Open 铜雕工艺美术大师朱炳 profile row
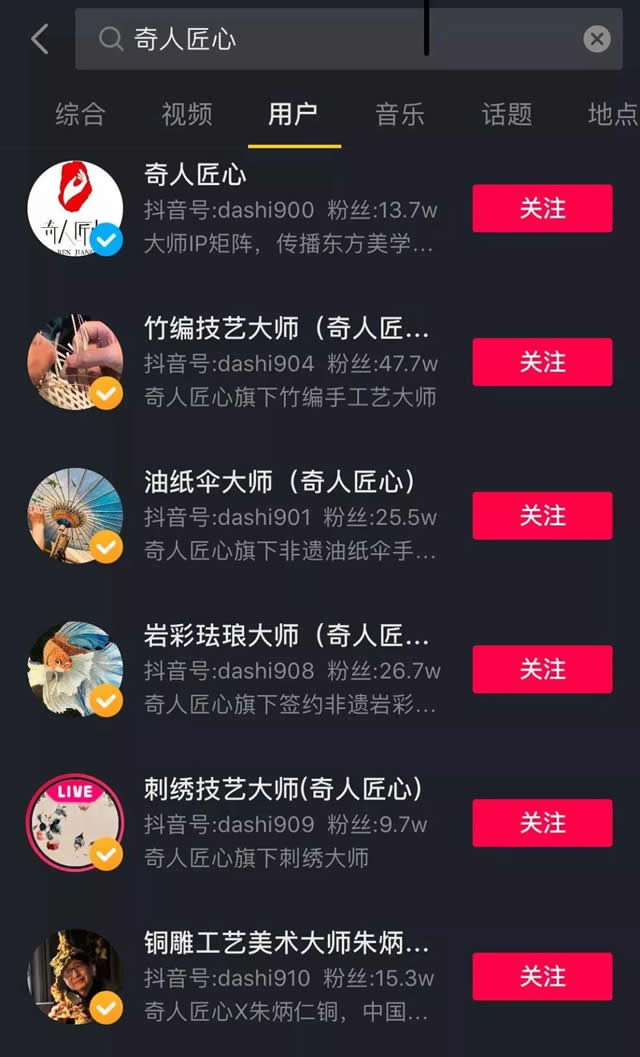Image resolution: width=640 pixels, height=1057 pixels. pyautogui.click(x=290, y=977)
